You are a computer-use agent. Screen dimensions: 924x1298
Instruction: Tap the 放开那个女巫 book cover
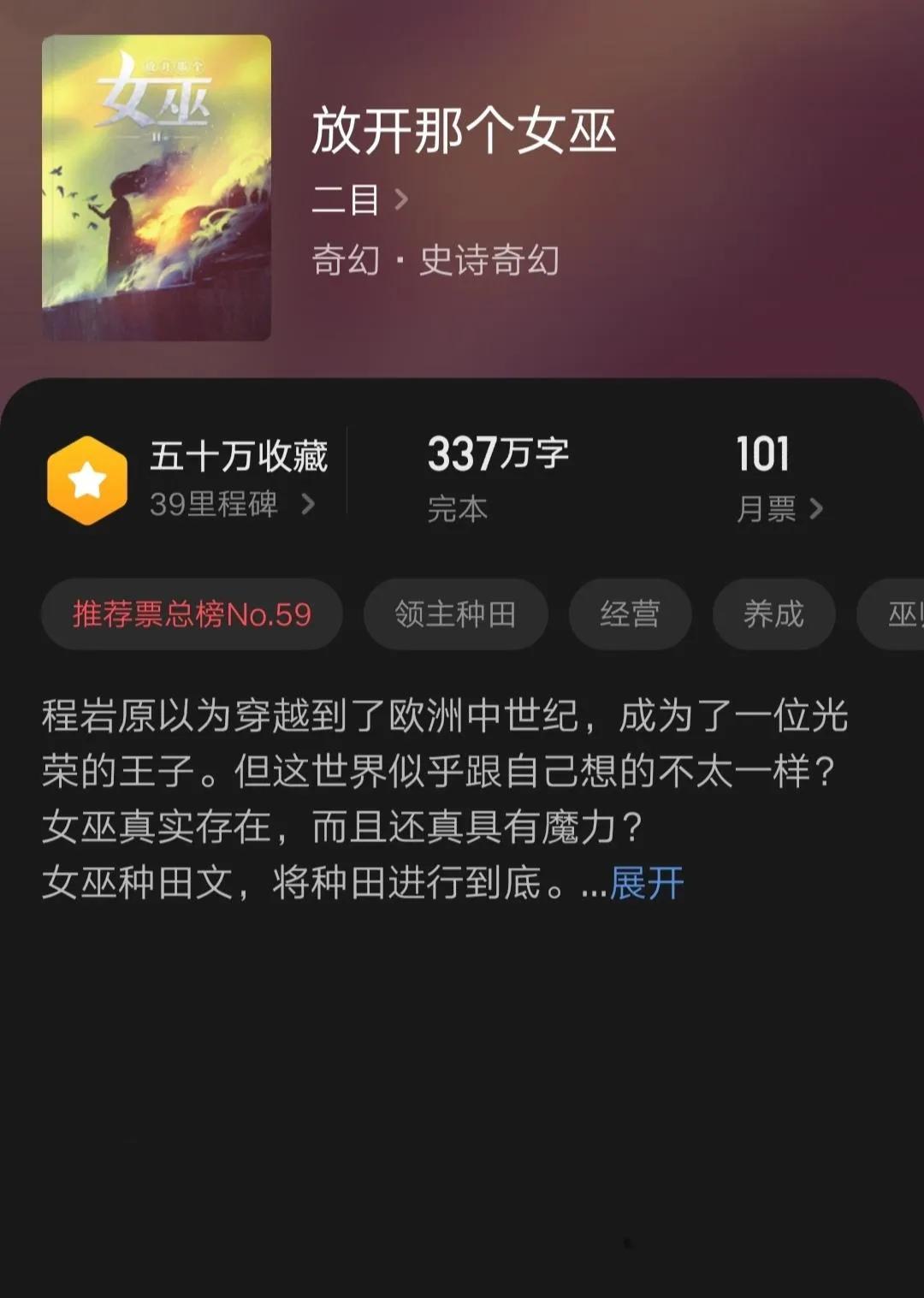(157, 188)
